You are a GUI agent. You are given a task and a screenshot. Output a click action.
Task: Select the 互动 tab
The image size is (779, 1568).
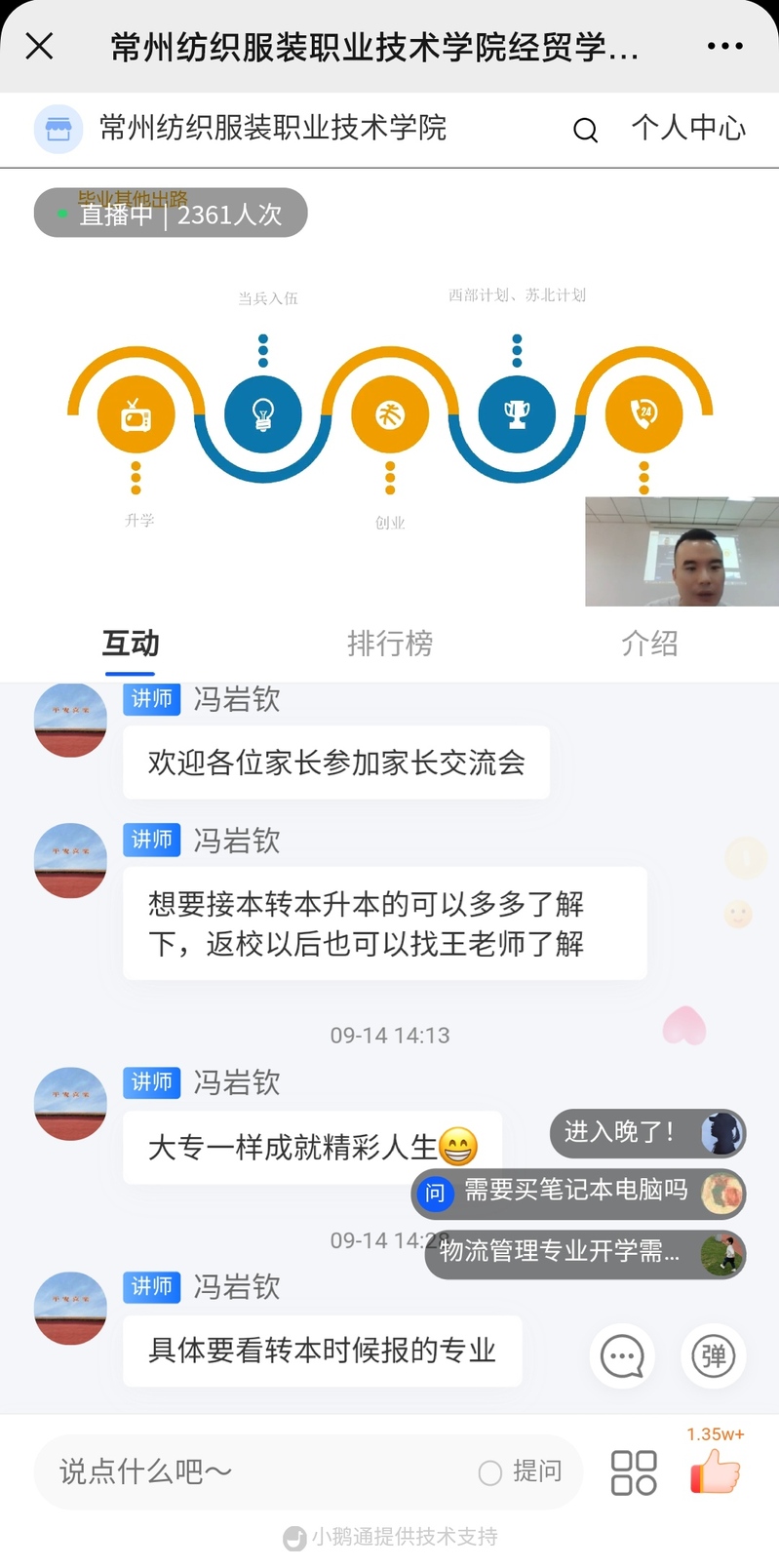[x=131, y=643]
